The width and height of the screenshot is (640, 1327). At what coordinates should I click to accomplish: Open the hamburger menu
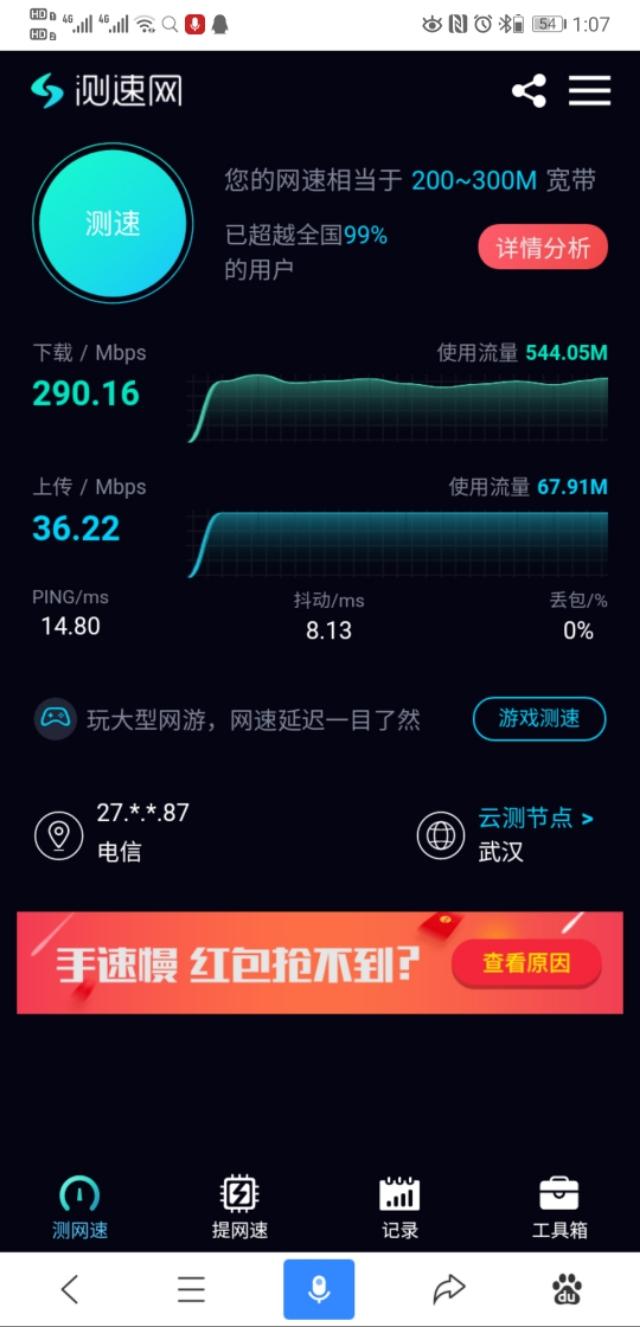click(590, 91)
